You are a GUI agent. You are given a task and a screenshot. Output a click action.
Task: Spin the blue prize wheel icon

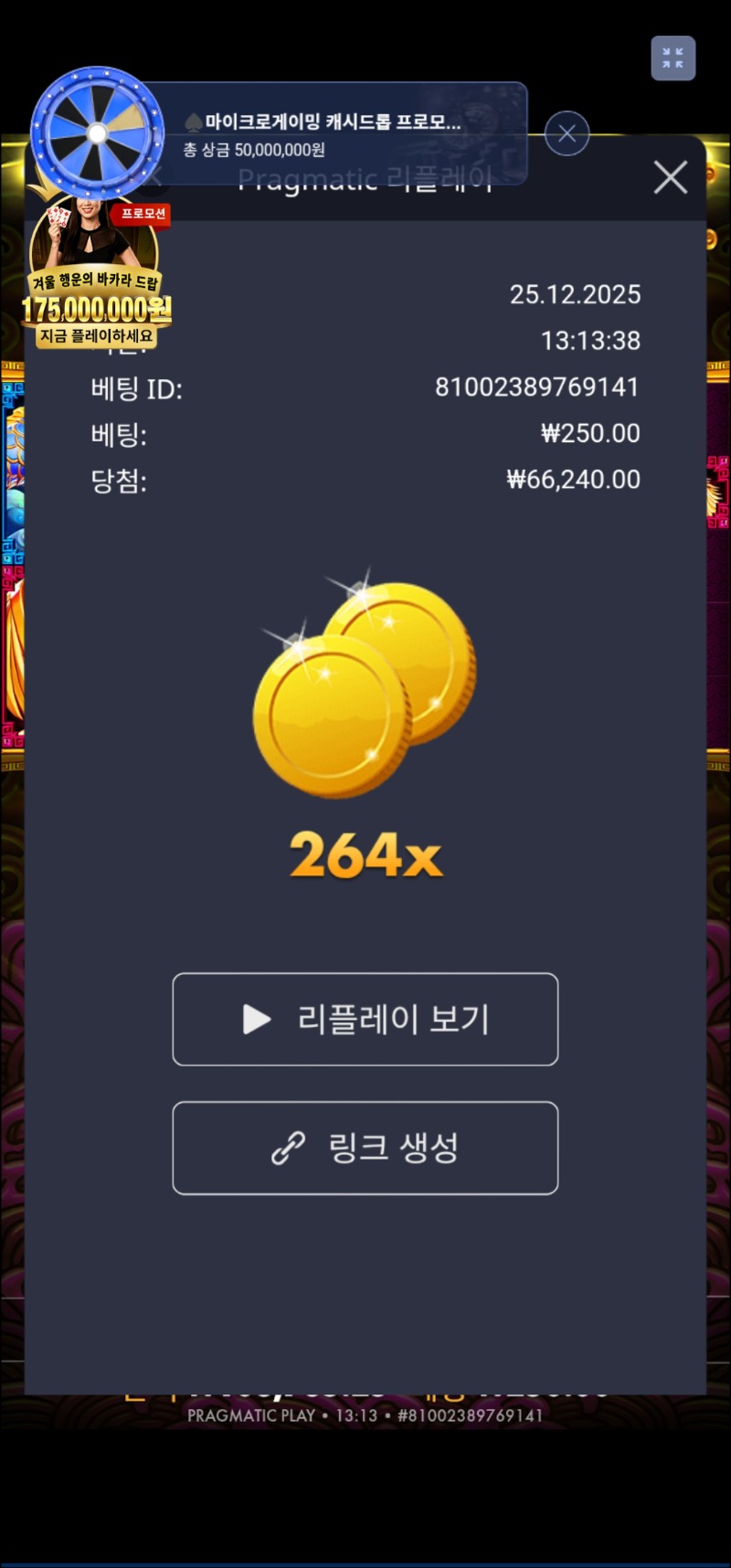point(97,133)
